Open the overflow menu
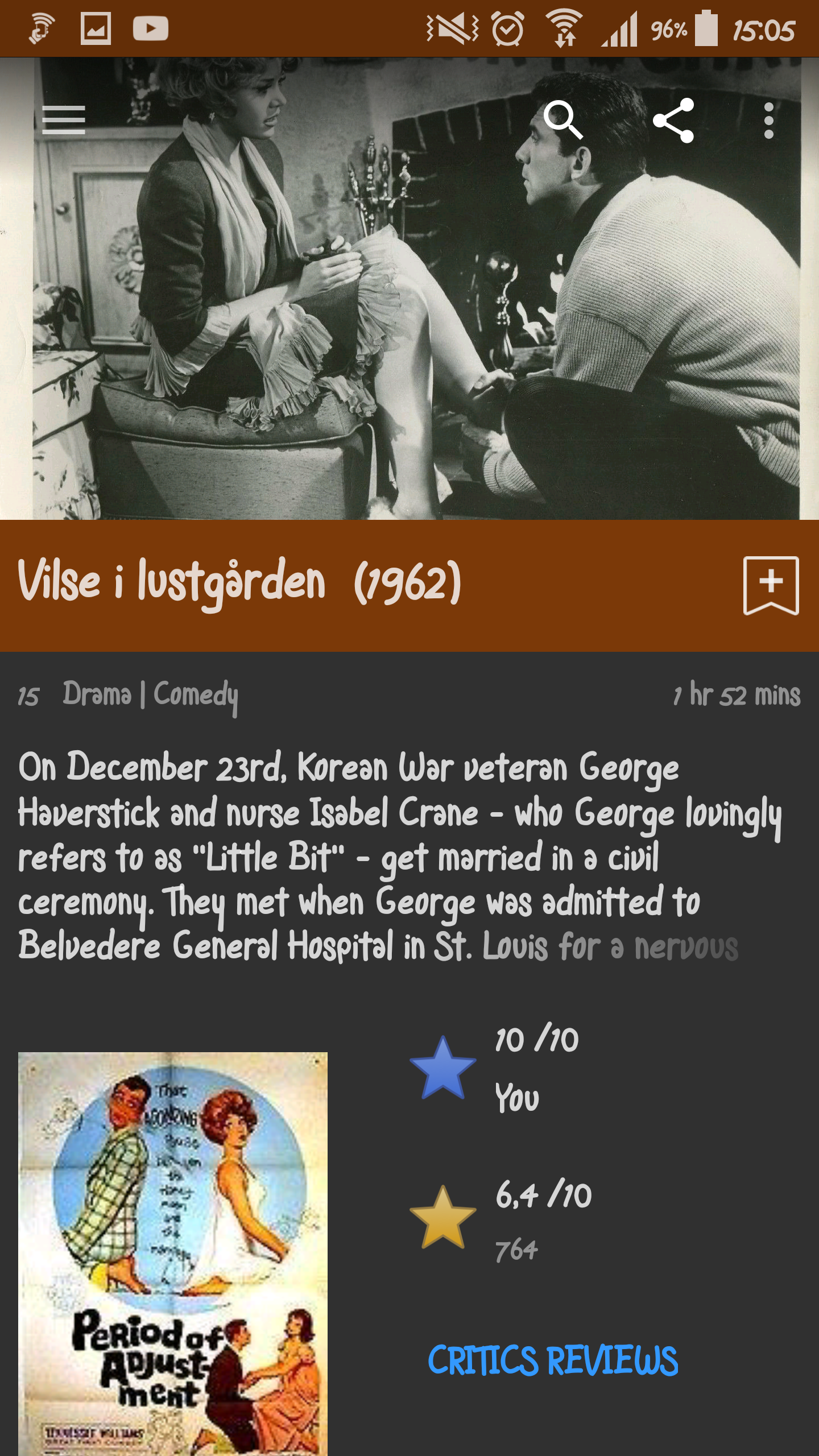819x1456 pixels. (x=768, y=120)
